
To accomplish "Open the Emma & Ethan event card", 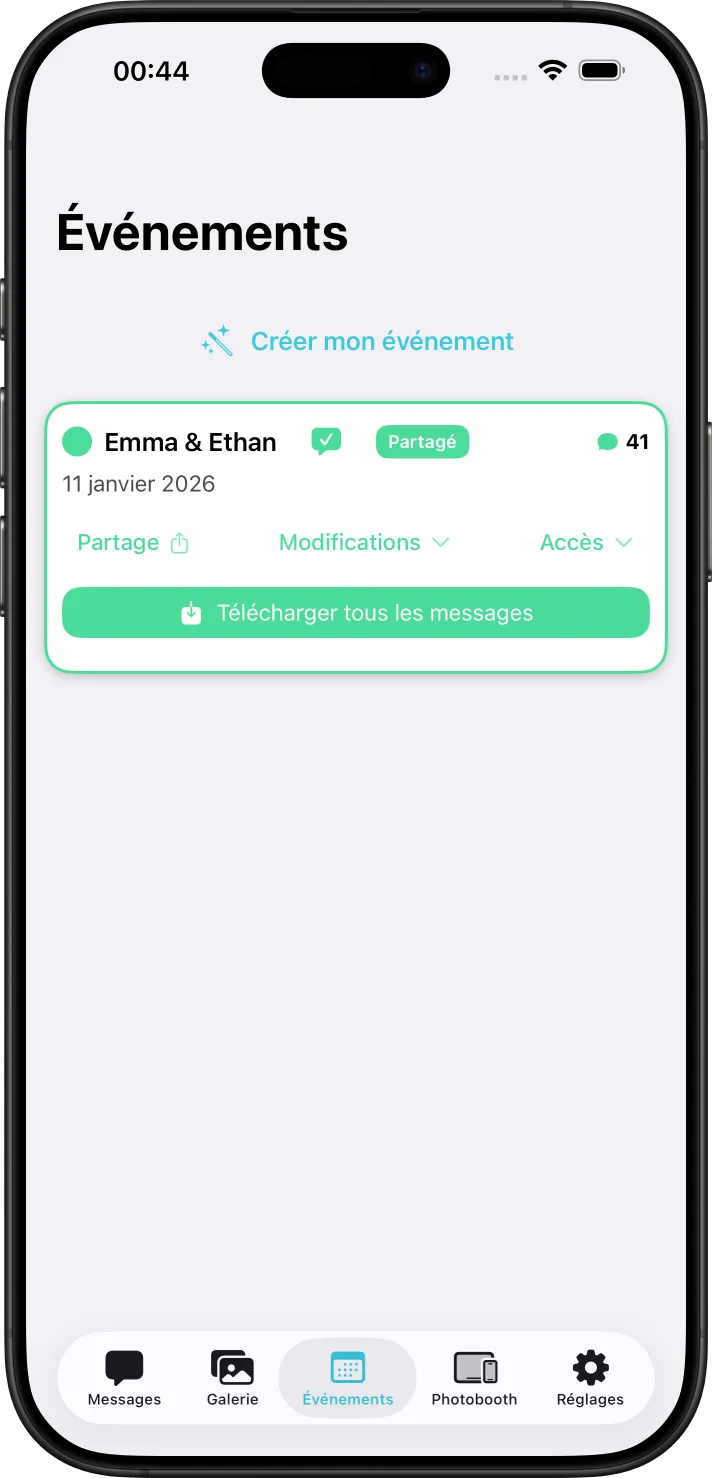I will click(190, 442).
